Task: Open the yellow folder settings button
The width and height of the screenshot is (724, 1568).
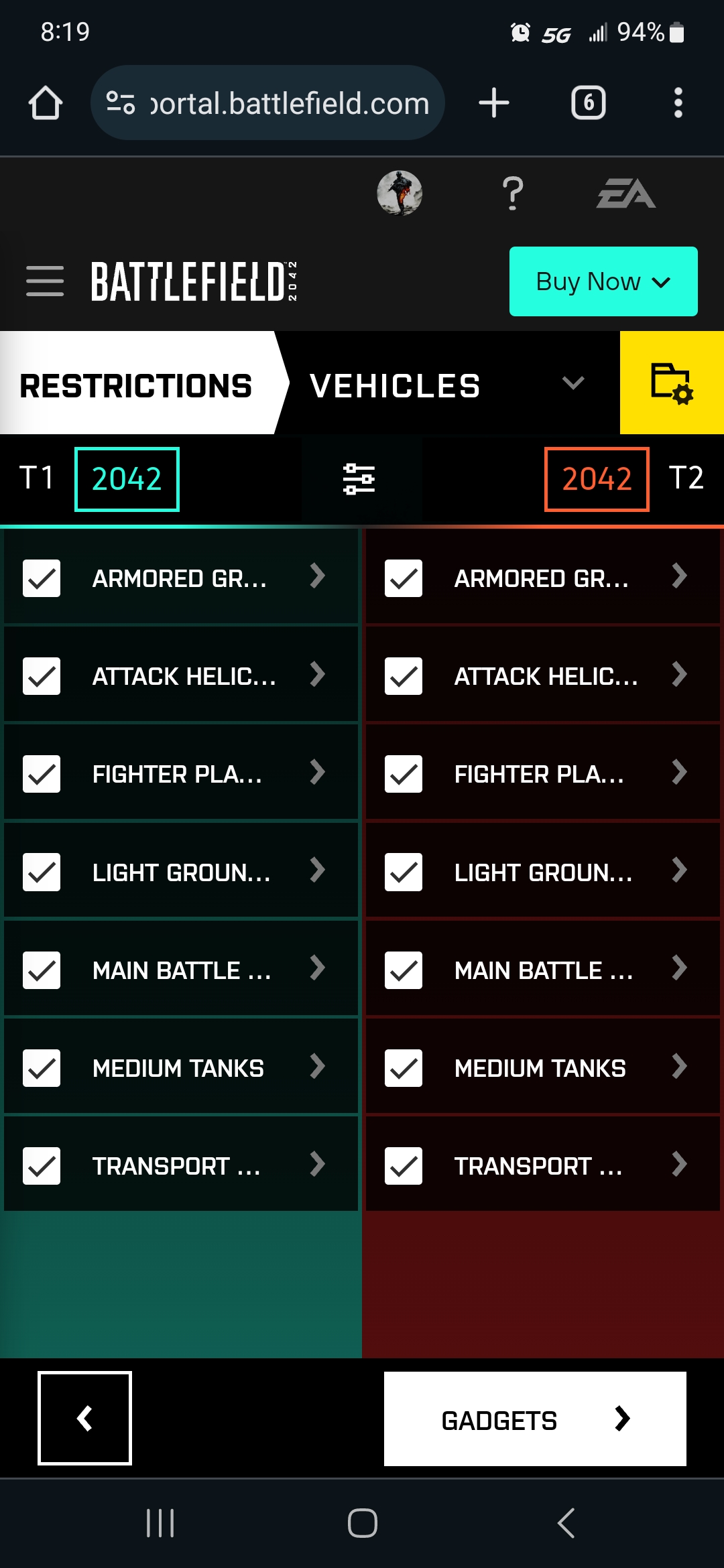Action: 672,383
